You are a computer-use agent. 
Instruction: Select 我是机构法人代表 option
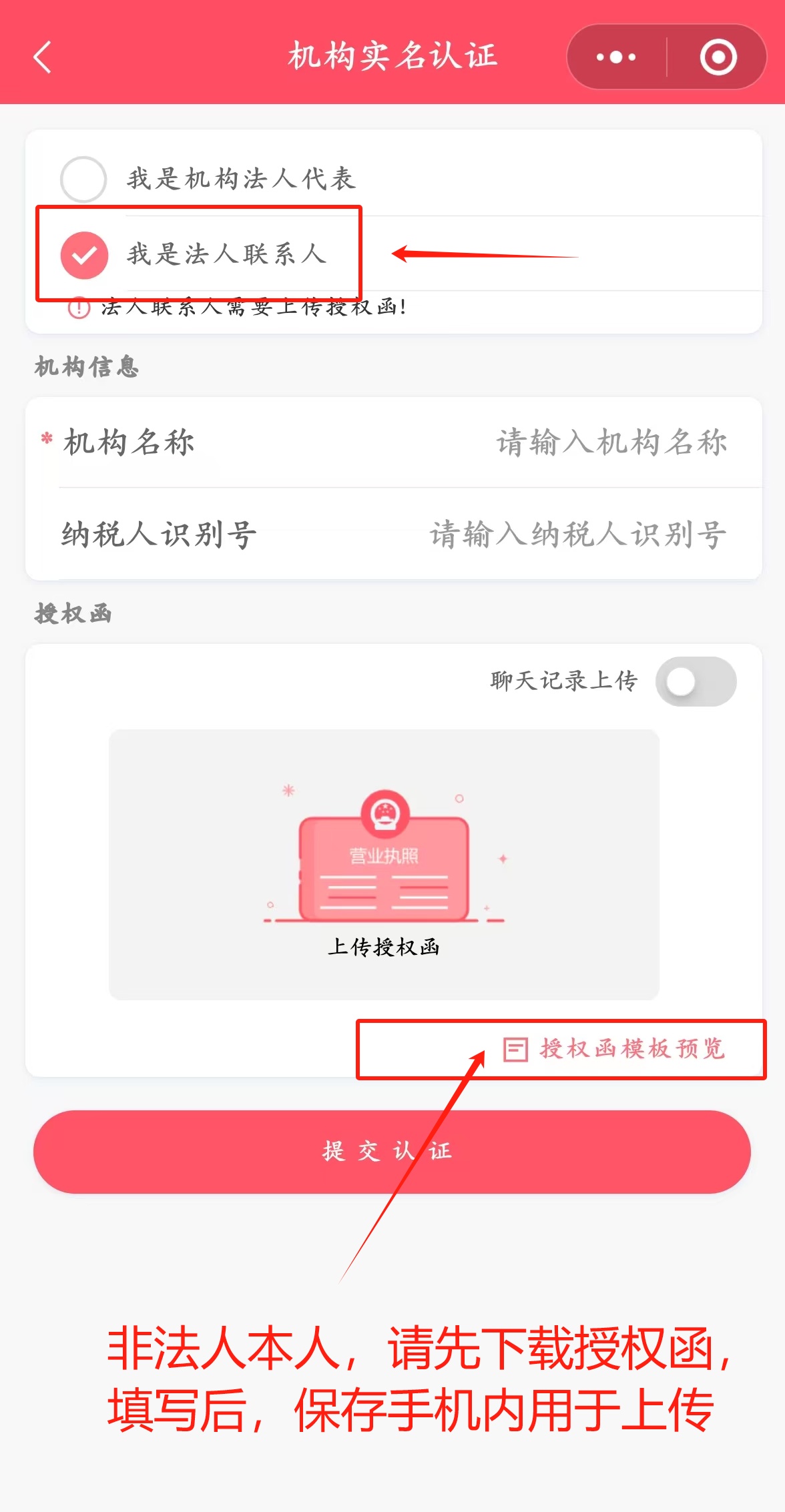[x=83, y=179]
